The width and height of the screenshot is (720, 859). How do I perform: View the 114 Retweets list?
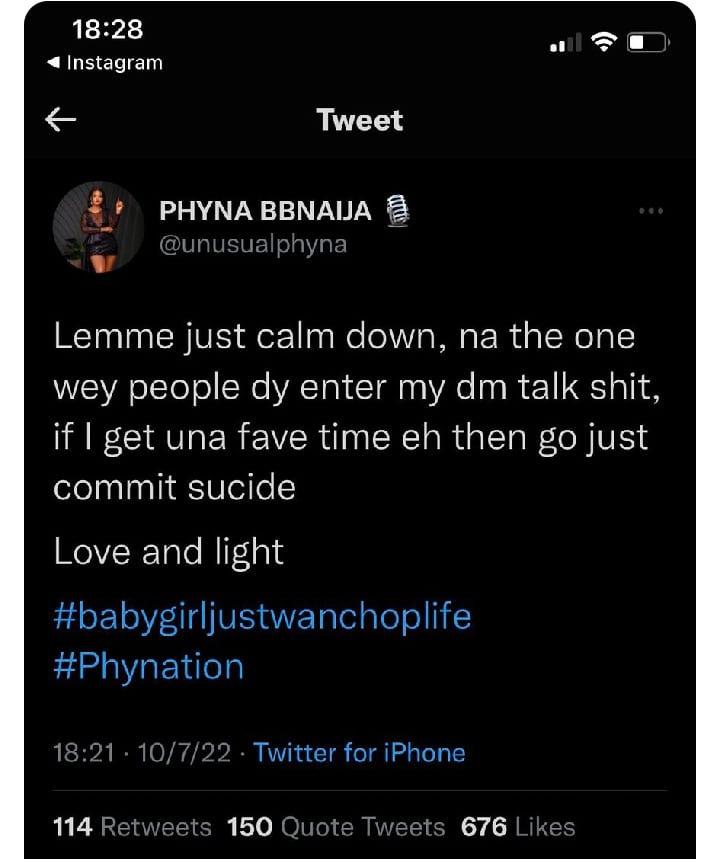click(132, 826)
